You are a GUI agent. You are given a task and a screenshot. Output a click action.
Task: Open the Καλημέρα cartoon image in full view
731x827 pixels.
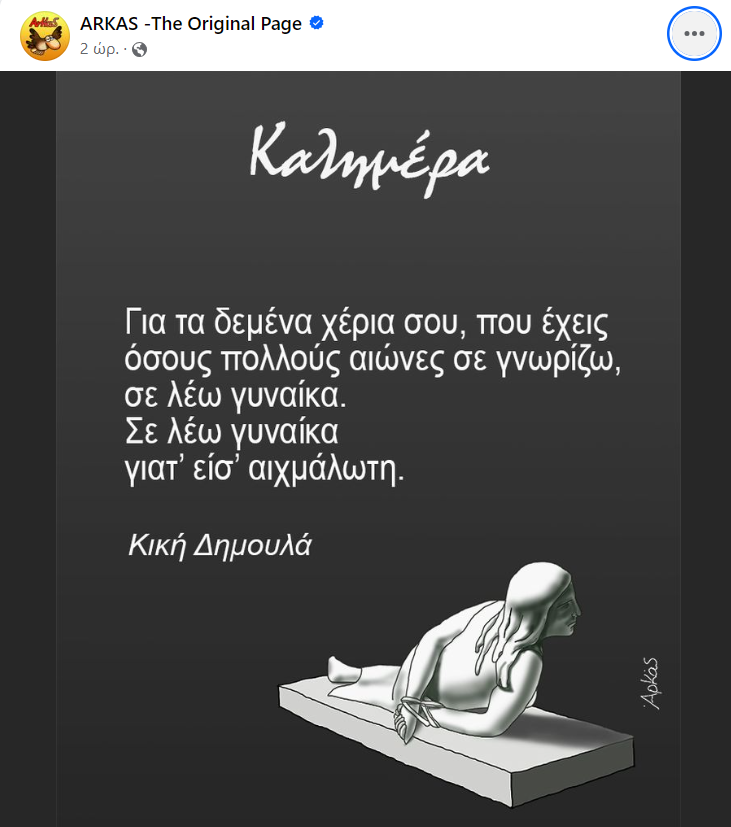(367, 450)
